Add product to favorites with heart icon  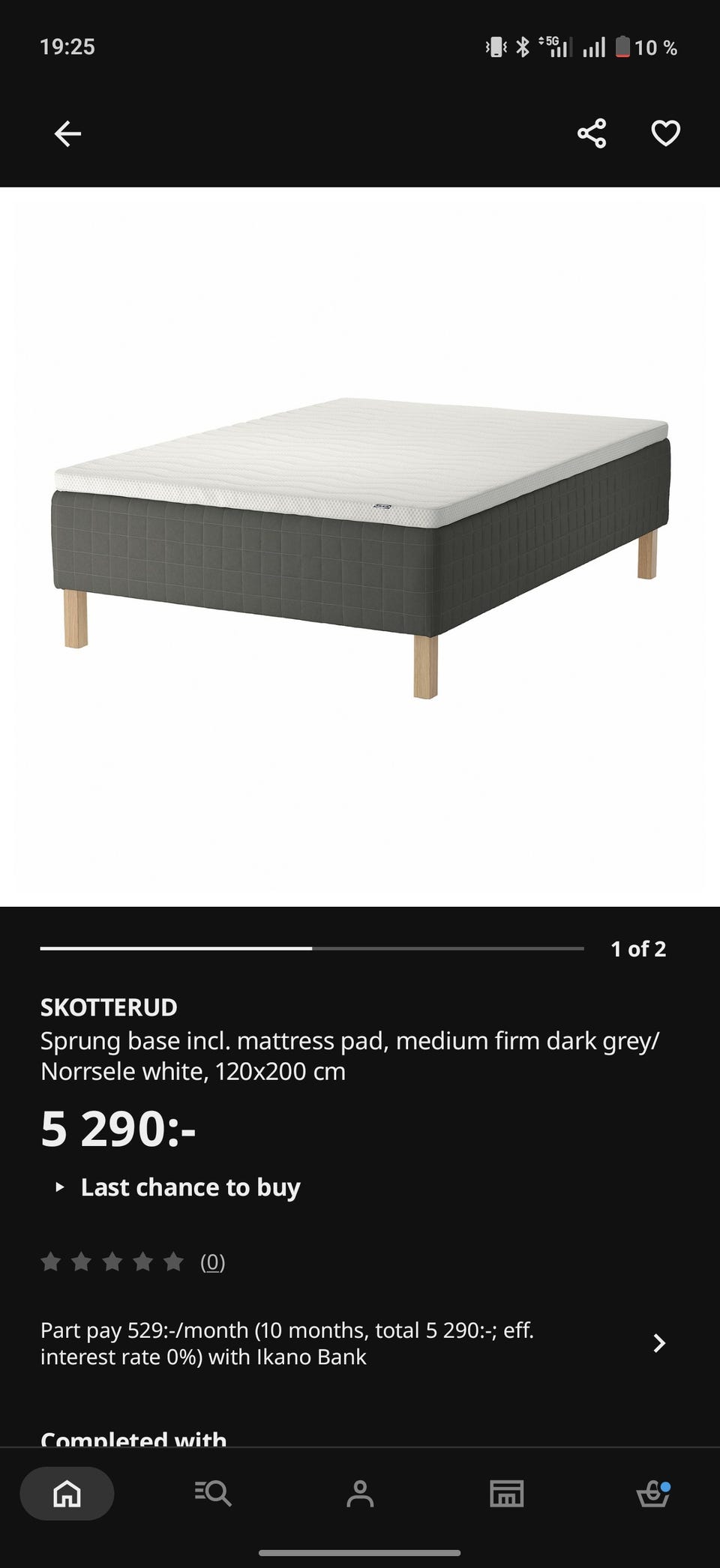[664, 133]
